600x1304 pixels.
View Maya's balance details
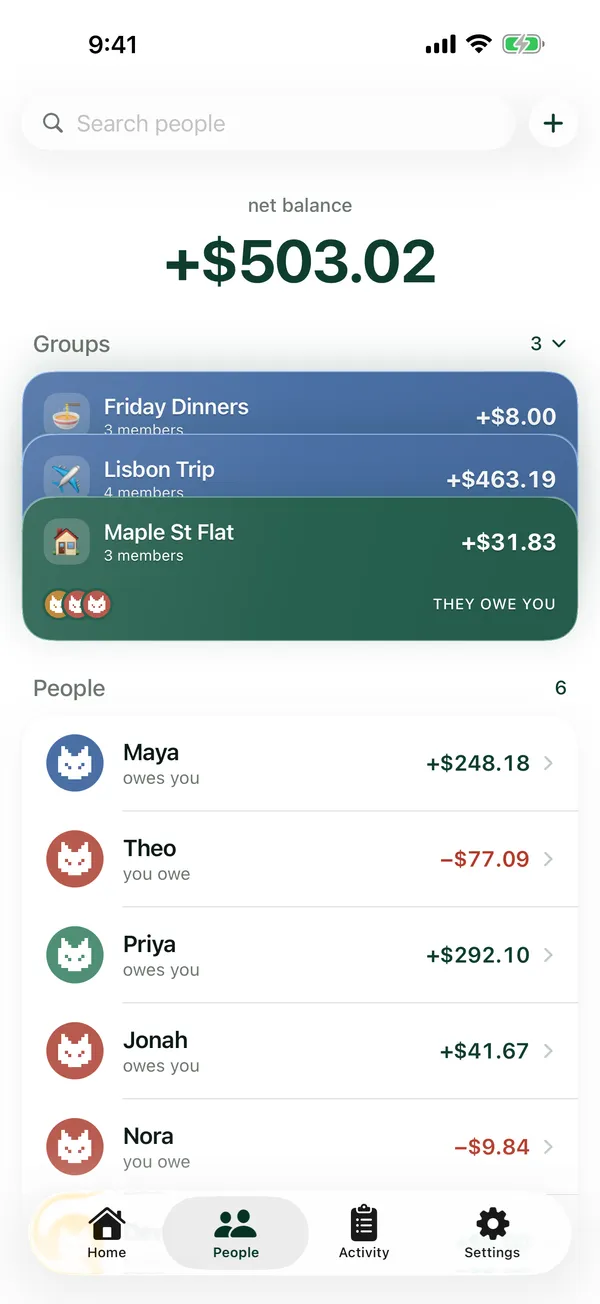300,763
